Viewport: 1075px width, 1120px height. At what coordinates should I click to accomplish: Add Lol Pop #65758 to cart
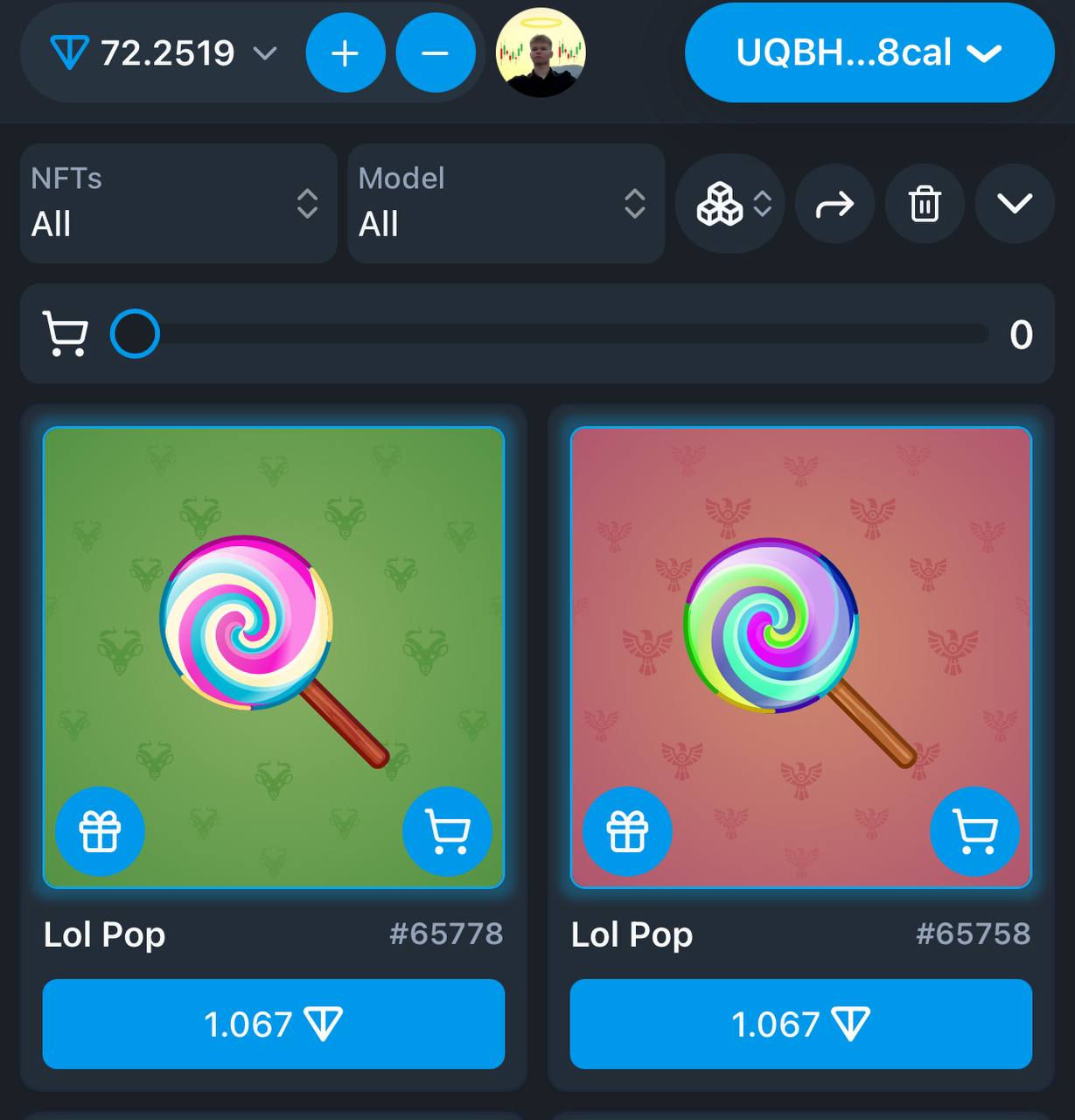pos(974,831)
